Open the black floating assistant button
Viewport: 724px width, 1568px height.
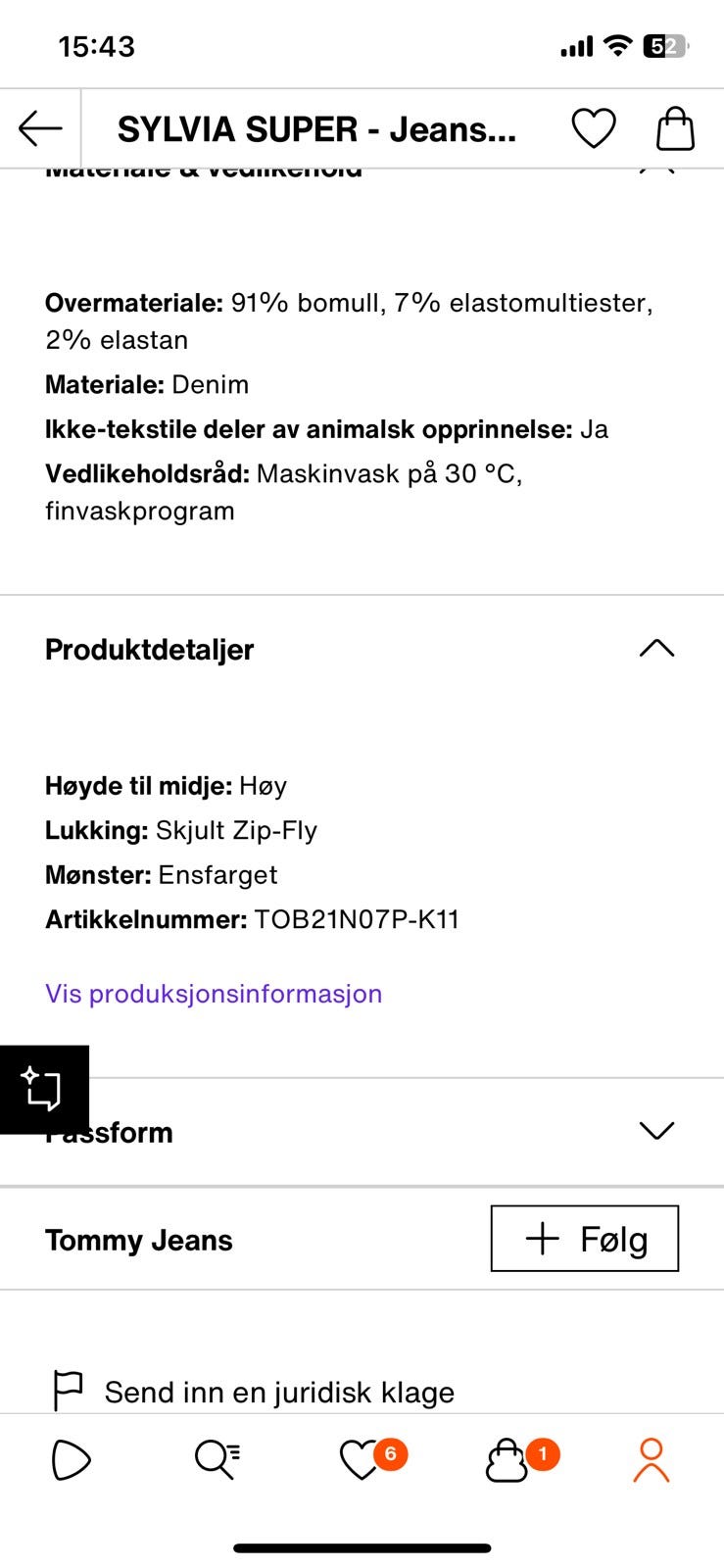(x=44, y=1090)
